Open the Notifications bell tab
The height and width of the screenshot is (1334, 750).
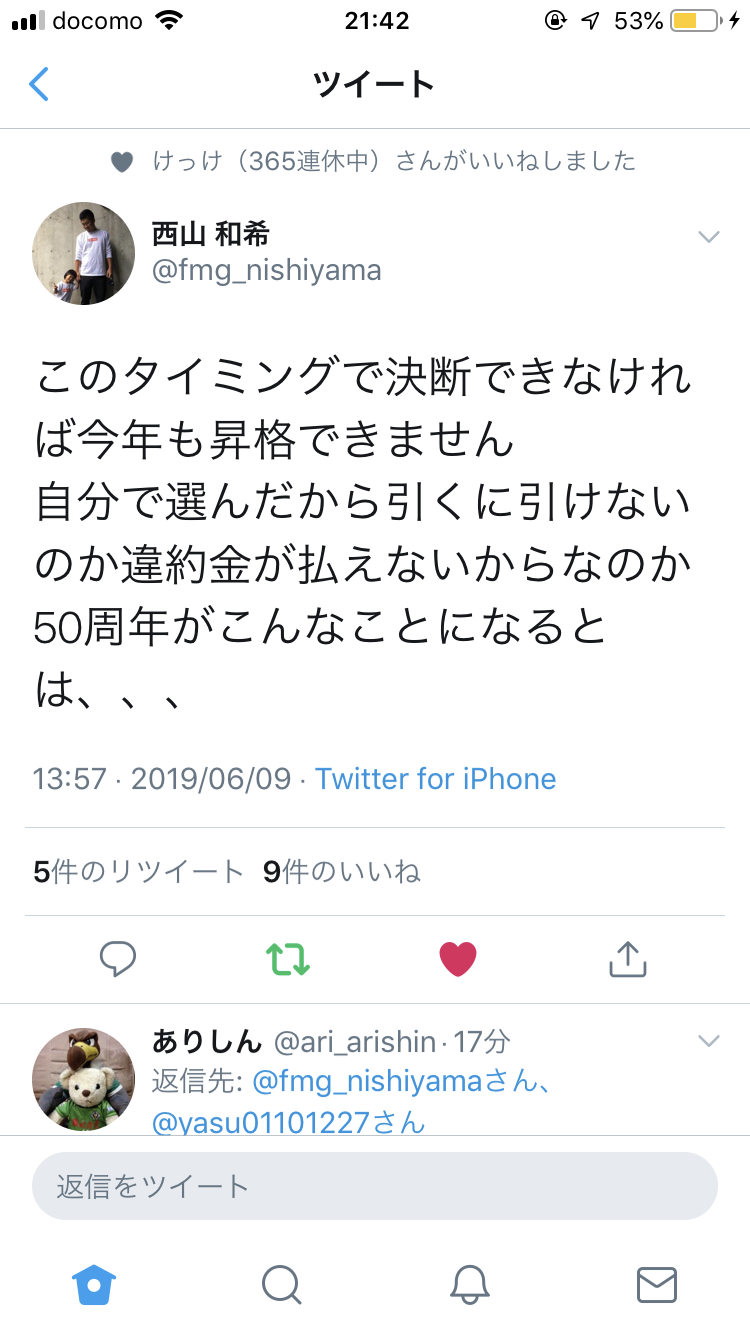(469, 1284)
